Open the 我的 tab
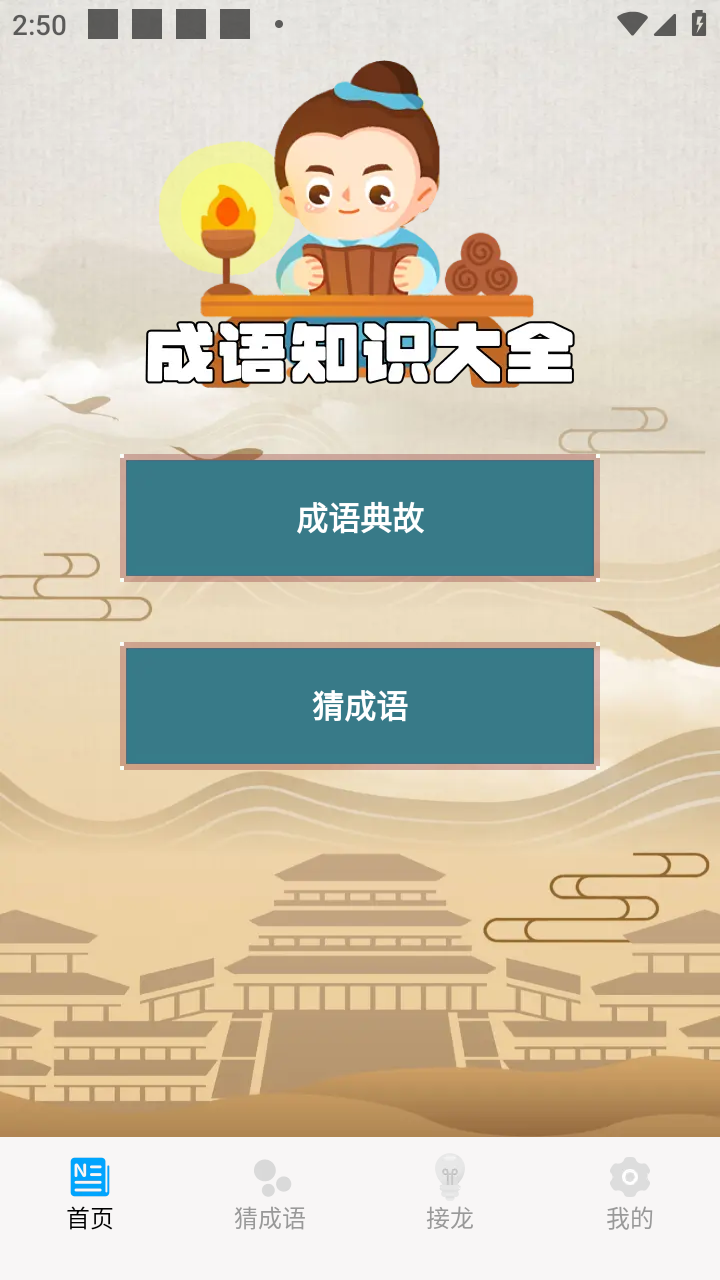 tap(630, 1195)
